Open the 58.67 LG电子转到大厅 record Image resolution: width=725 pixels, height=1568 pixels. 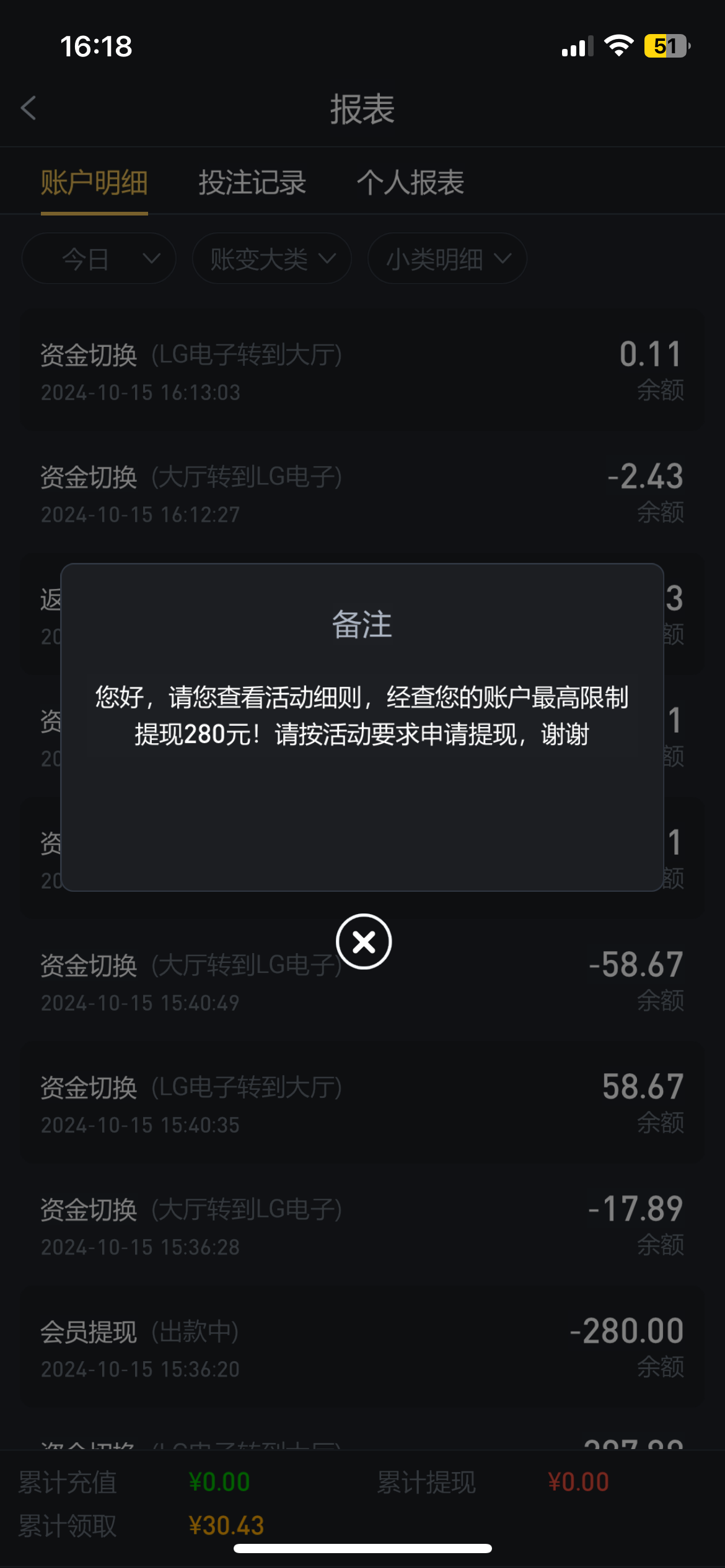[x=362, y=1104]
